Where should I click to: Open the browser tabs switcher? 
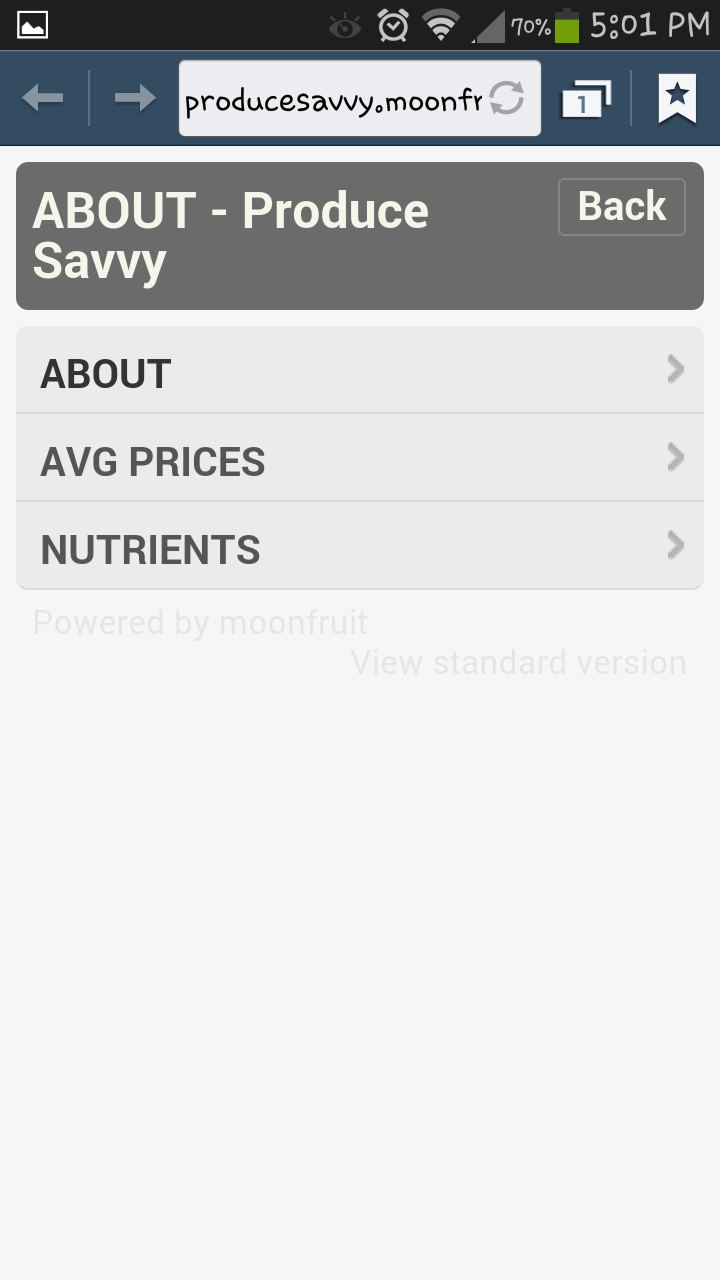(x=584, y=97)
